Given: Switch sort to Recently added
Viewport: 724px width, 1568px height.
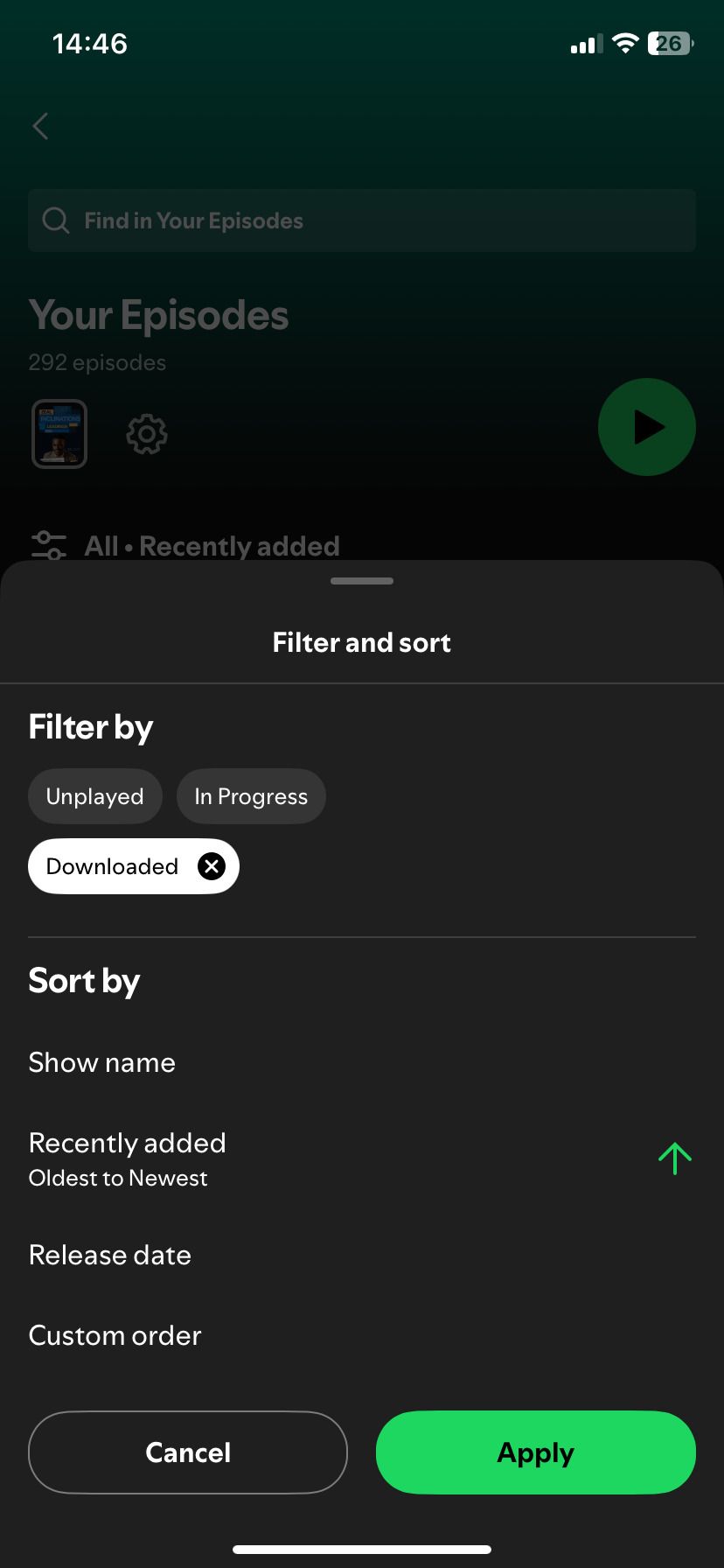Looking at the screenshot, I should pyautogui.click(x=127, y=1142).
